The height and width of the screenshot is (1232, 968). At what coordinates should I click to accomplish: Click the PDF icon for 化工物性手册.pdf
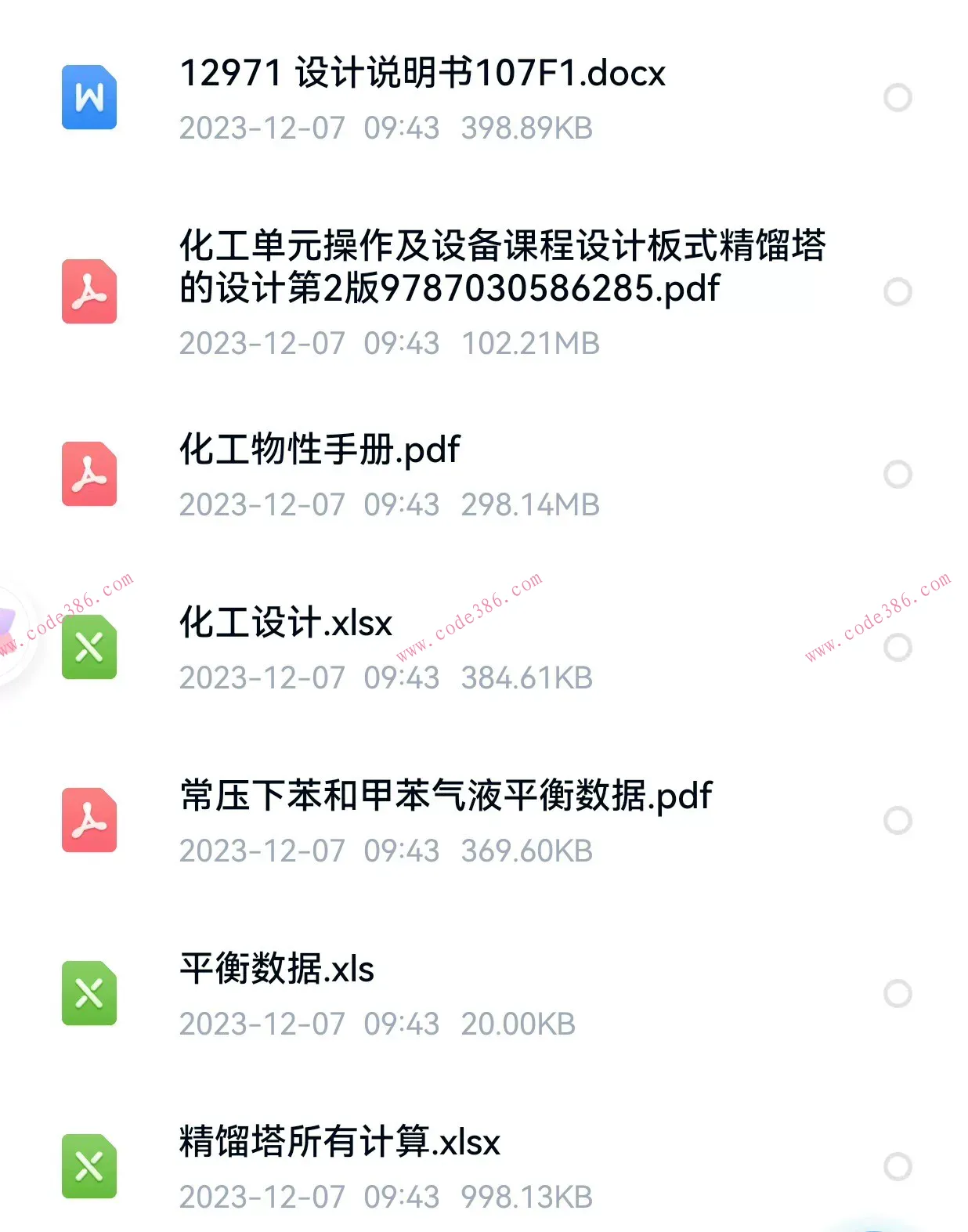(89, 472)
